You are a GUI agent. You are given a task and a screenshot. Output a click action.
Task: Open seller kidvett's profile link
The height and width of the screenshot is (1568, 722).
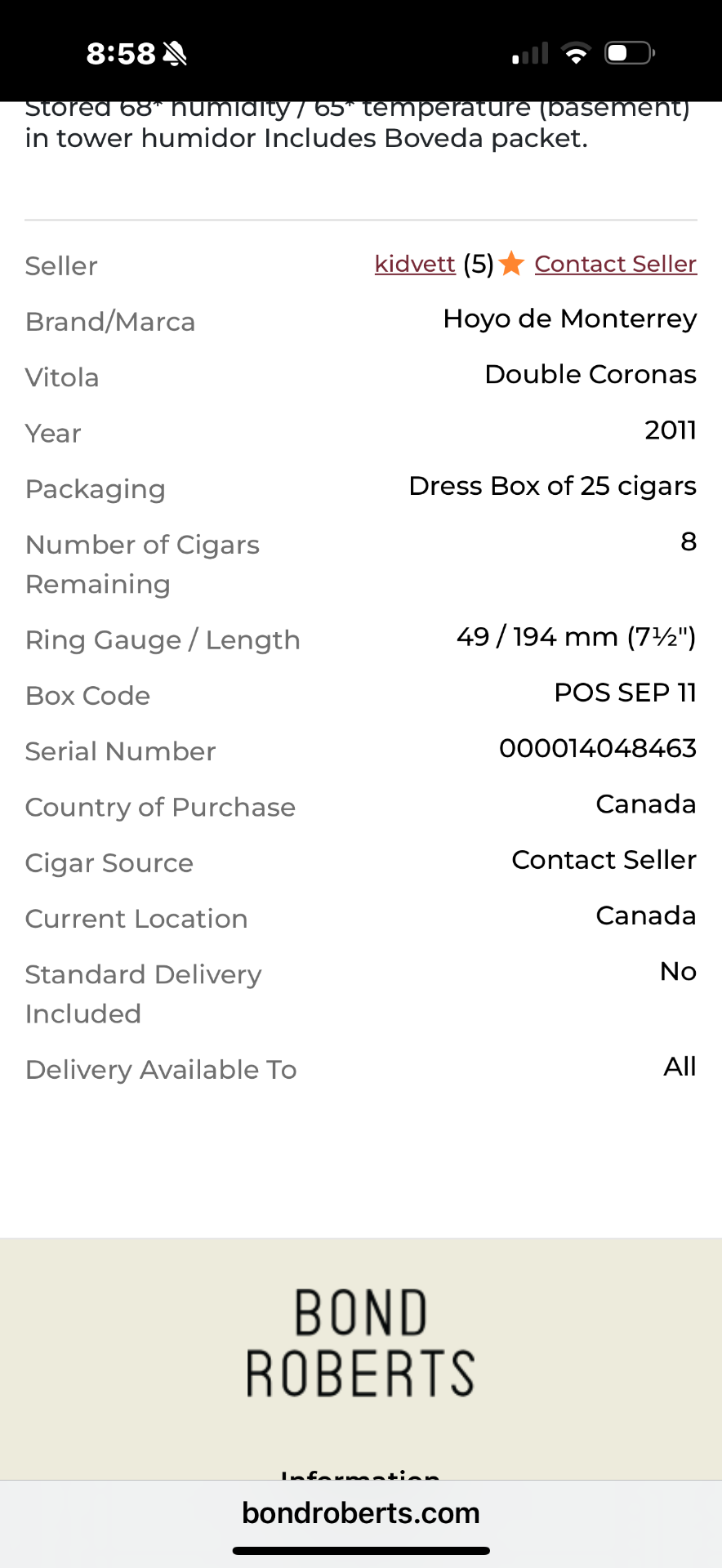(x=415, y=264)
